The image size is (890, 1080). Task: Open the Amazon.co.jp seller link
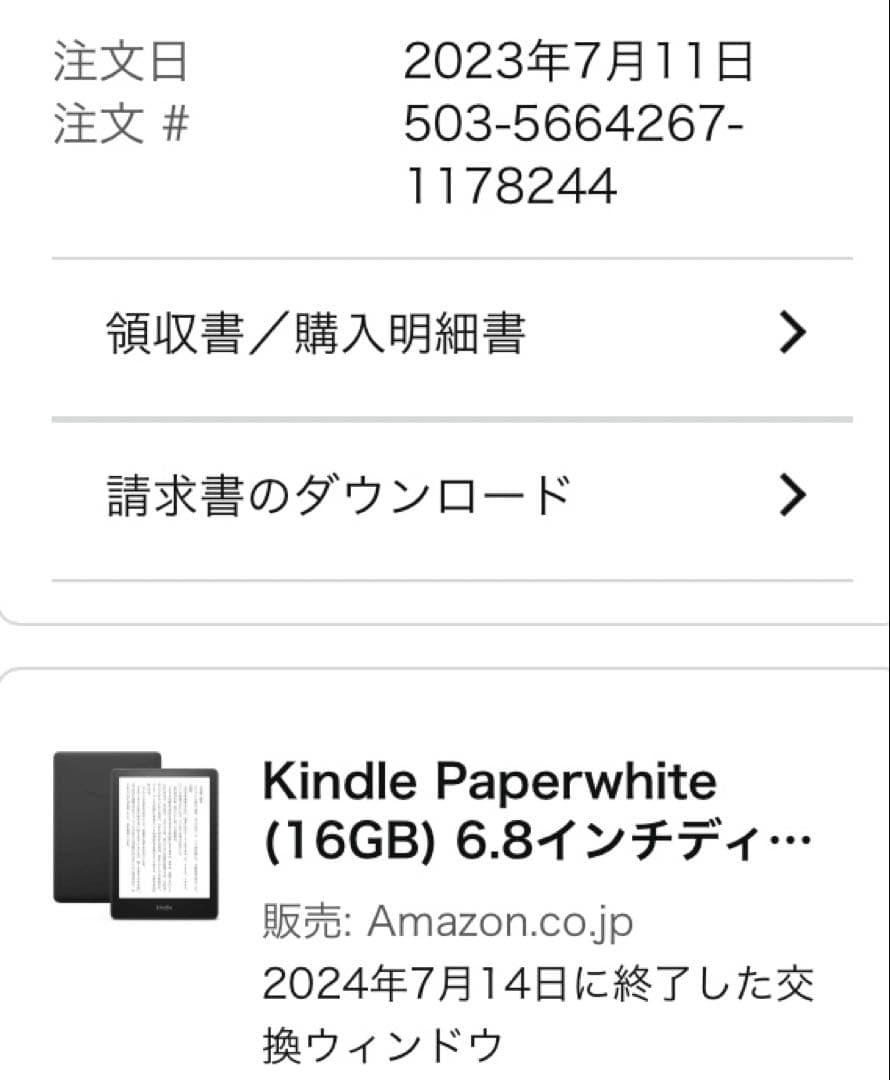[x=500, y=921]
